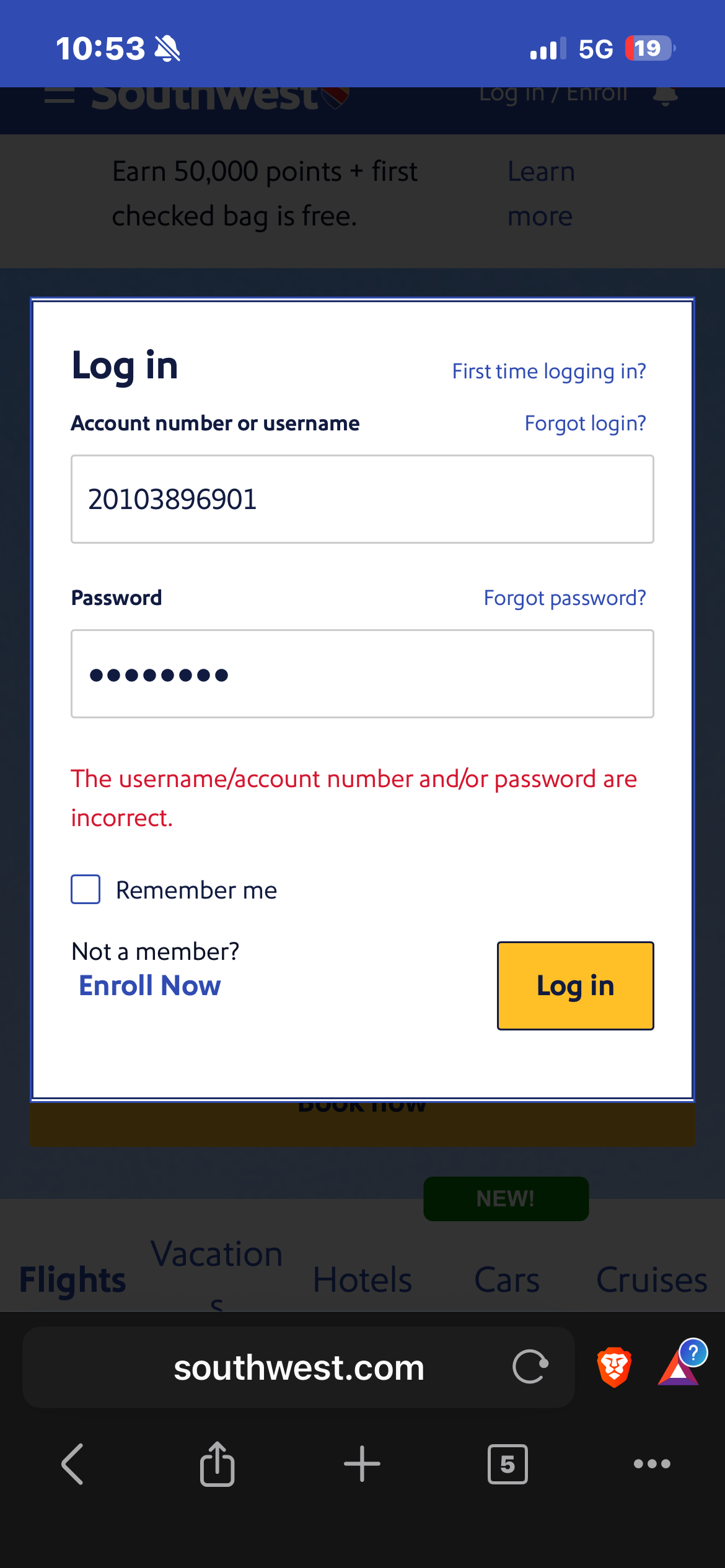Reload the page in the address bar

pos(530,1367)
